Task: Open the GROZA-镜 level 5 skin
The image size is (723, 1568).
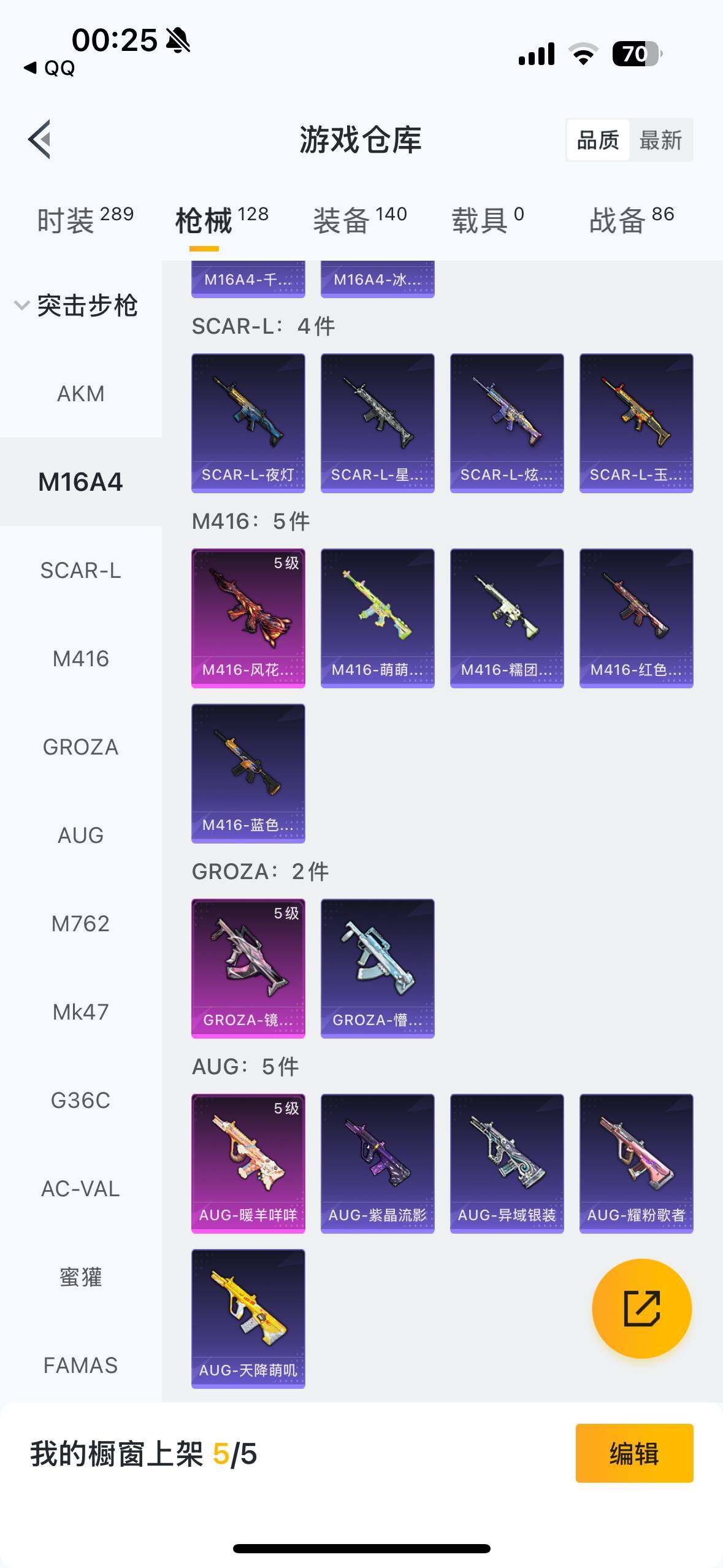Action: click(248, 968)
